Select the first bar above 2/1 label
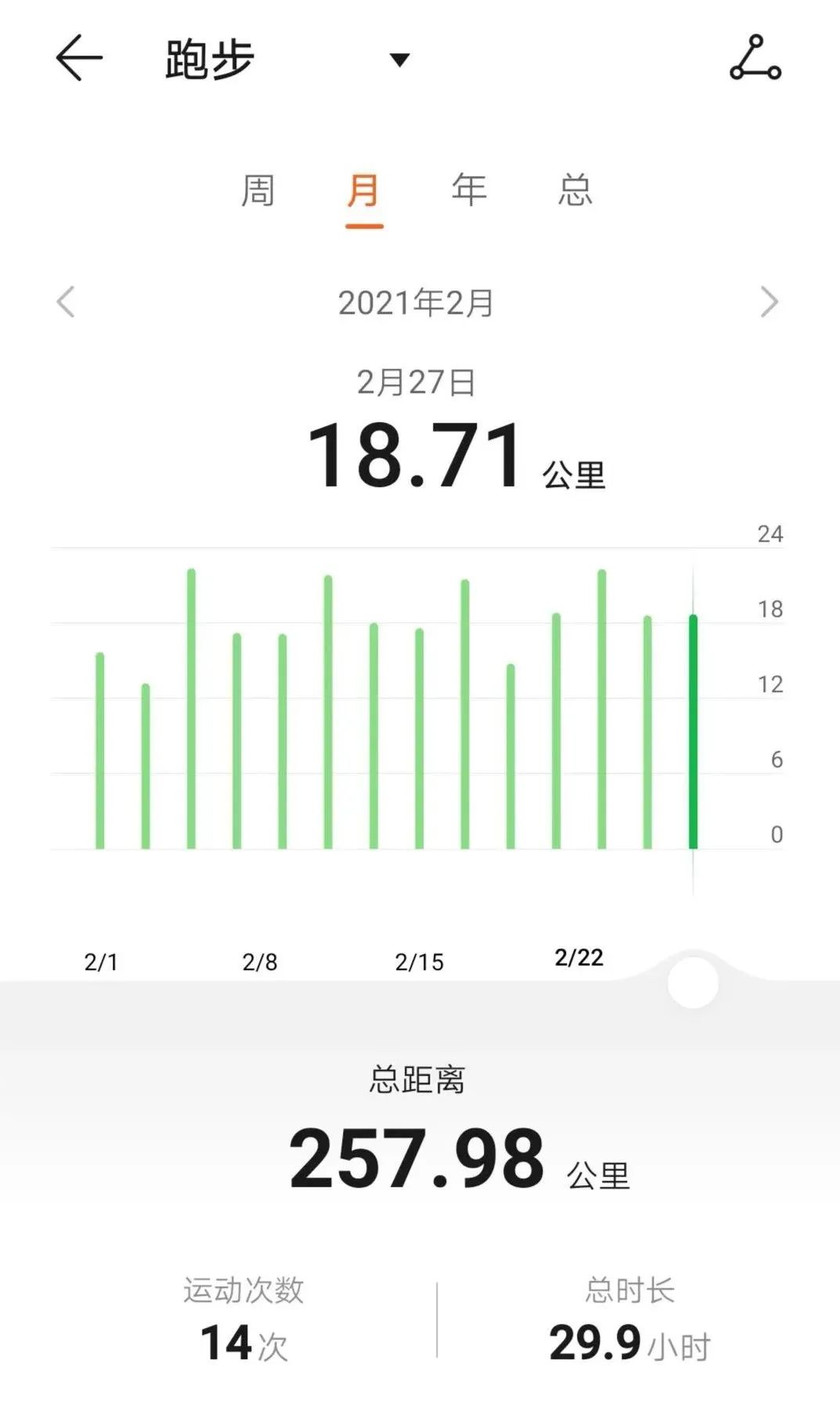Screen dimensions: 840x1410 coord(100,752)
